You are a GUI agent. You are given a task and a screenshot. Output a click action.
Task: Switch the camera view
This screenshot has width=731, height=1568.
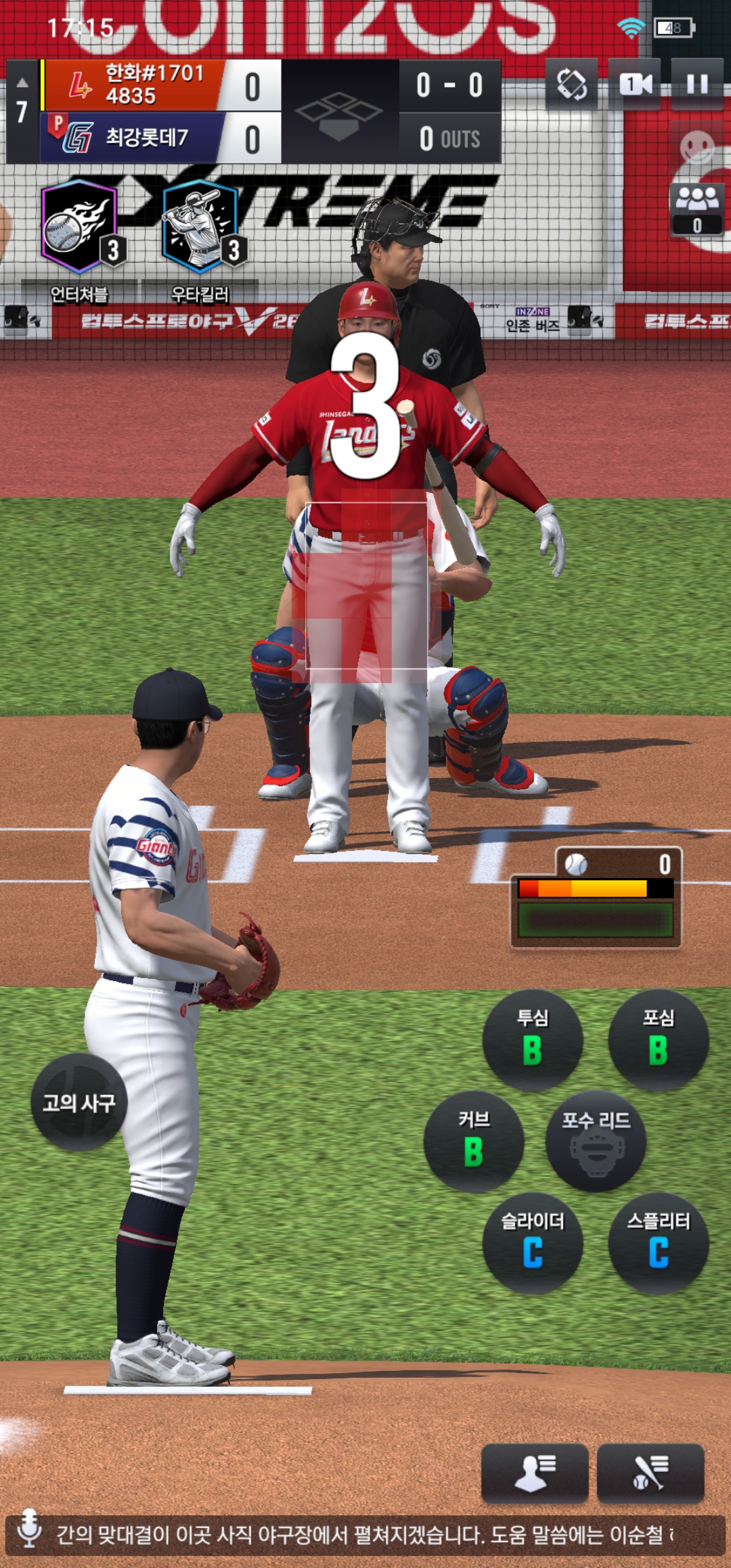(635, 84)
